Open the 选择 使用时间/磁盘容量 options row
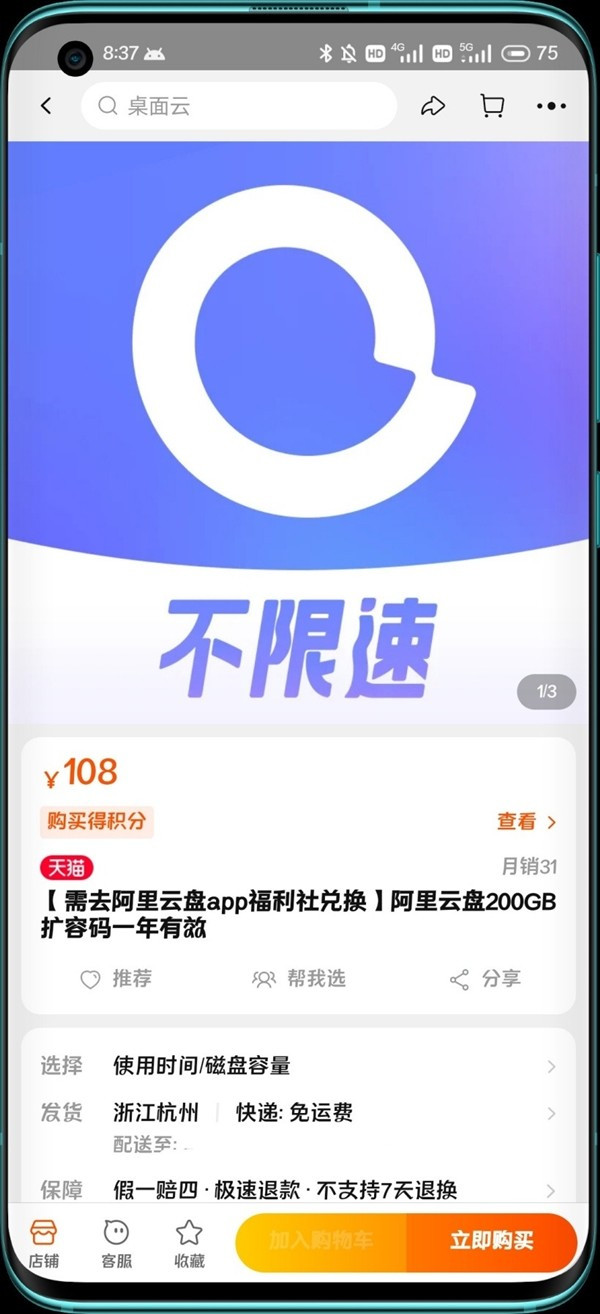This screenshot has height=1314, width=600. coord(298,1066)
